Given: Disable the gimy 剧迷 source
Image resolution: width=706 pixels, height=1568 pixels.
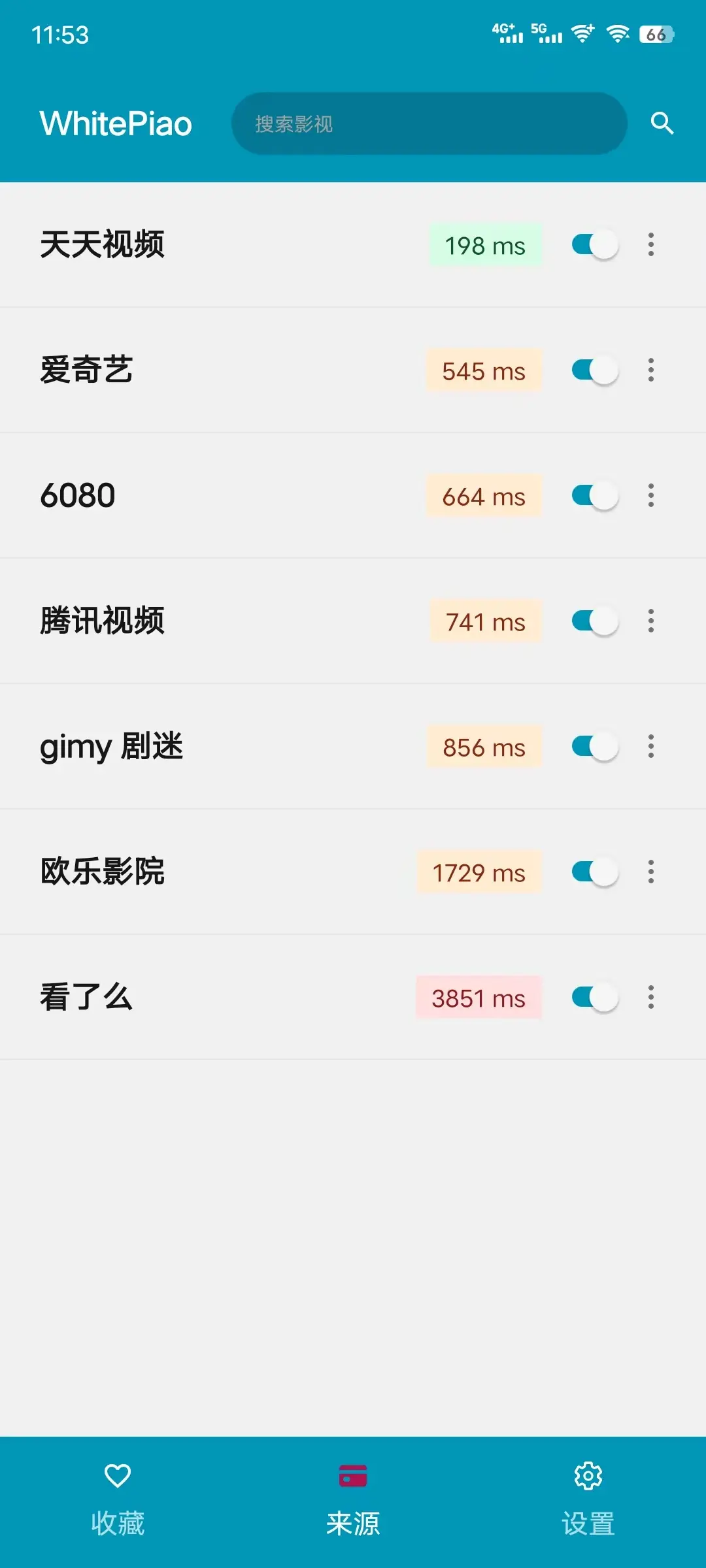Looking at the screenshot, I should (x=595, y=747).
